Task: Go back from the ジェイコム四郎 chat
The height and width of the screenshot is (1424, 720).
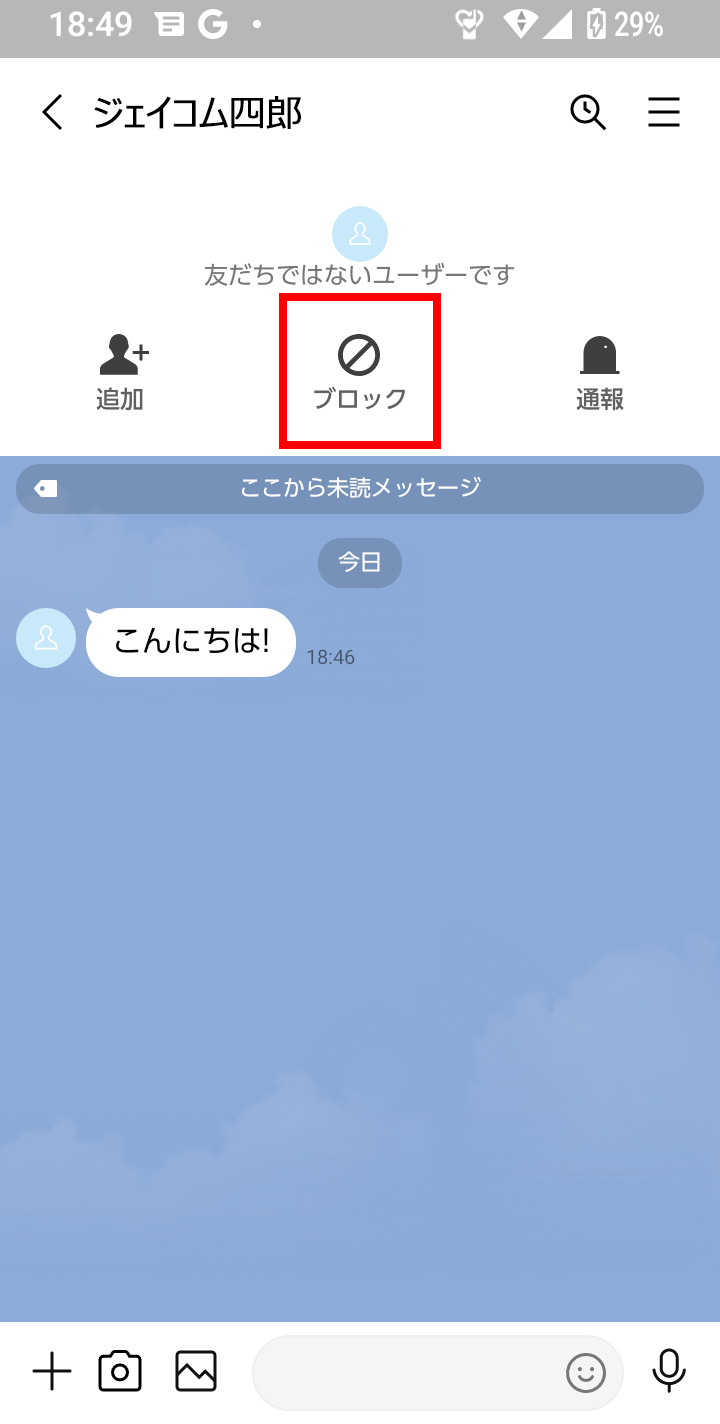Action: click(52, 113)
